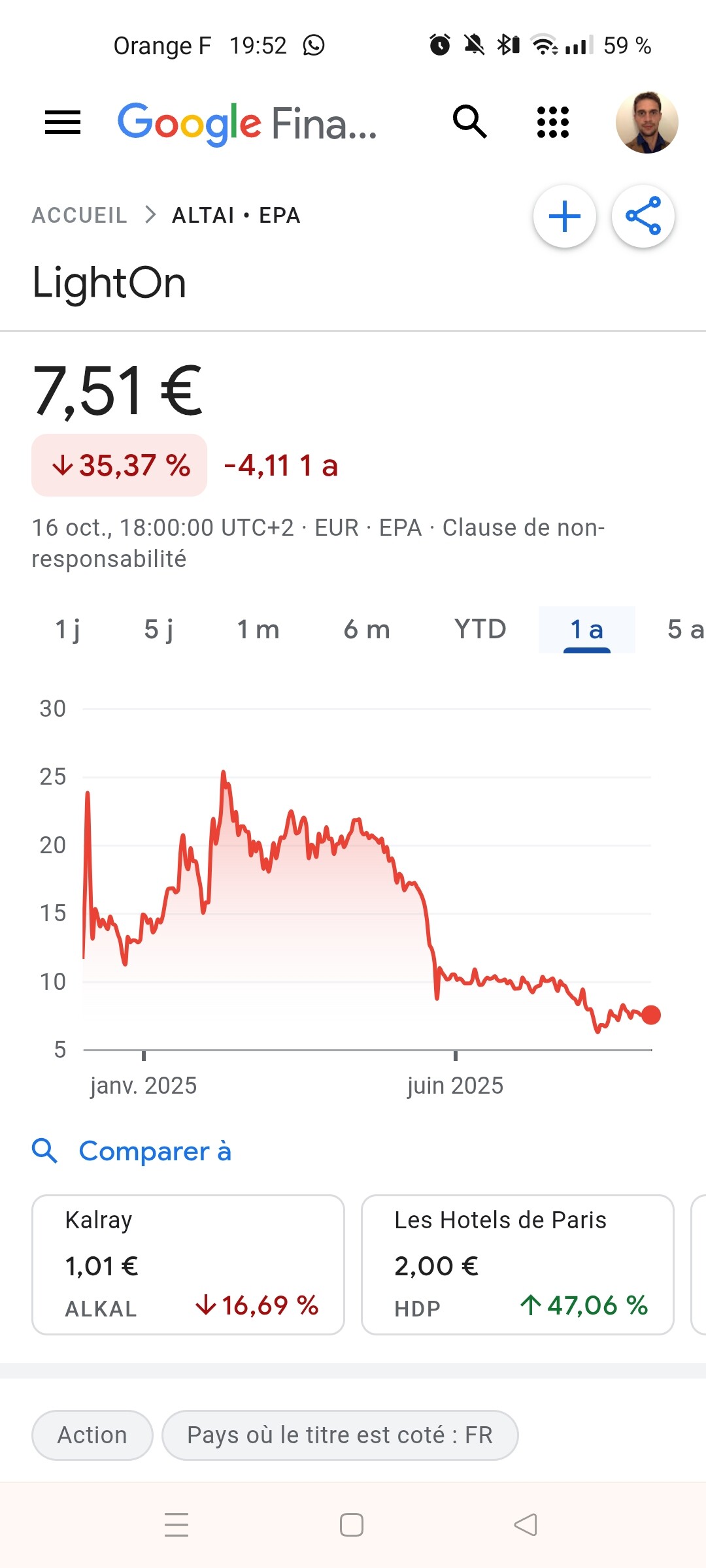Open the Google apps grid

pos(552,122)
